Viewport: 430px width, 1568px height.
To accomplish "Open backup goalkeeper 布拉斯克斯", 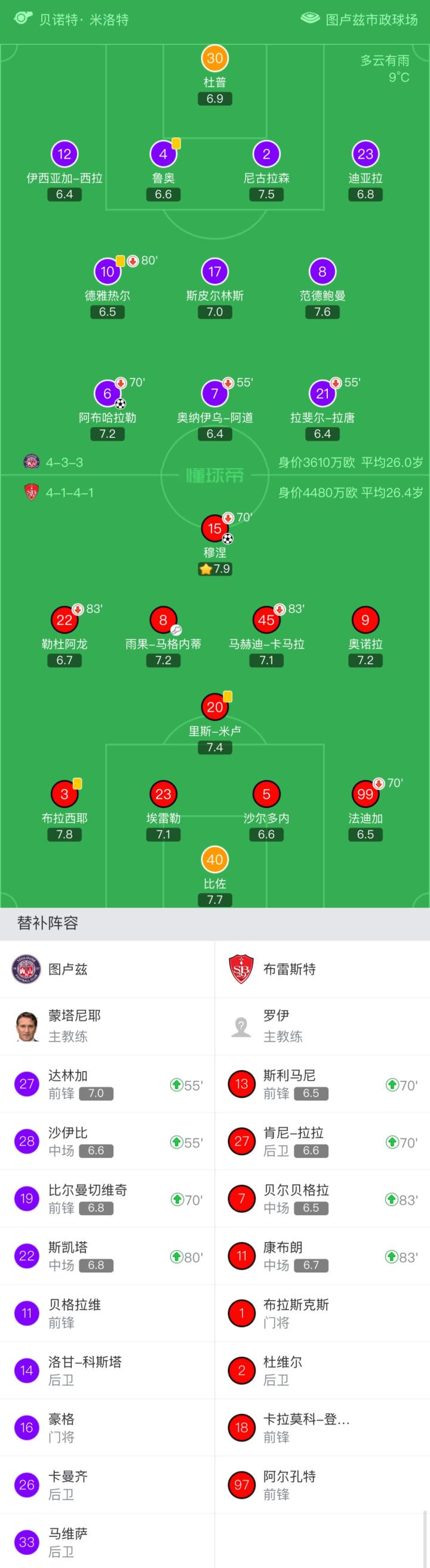I will pyautogui.click(x=322, y=1313).
